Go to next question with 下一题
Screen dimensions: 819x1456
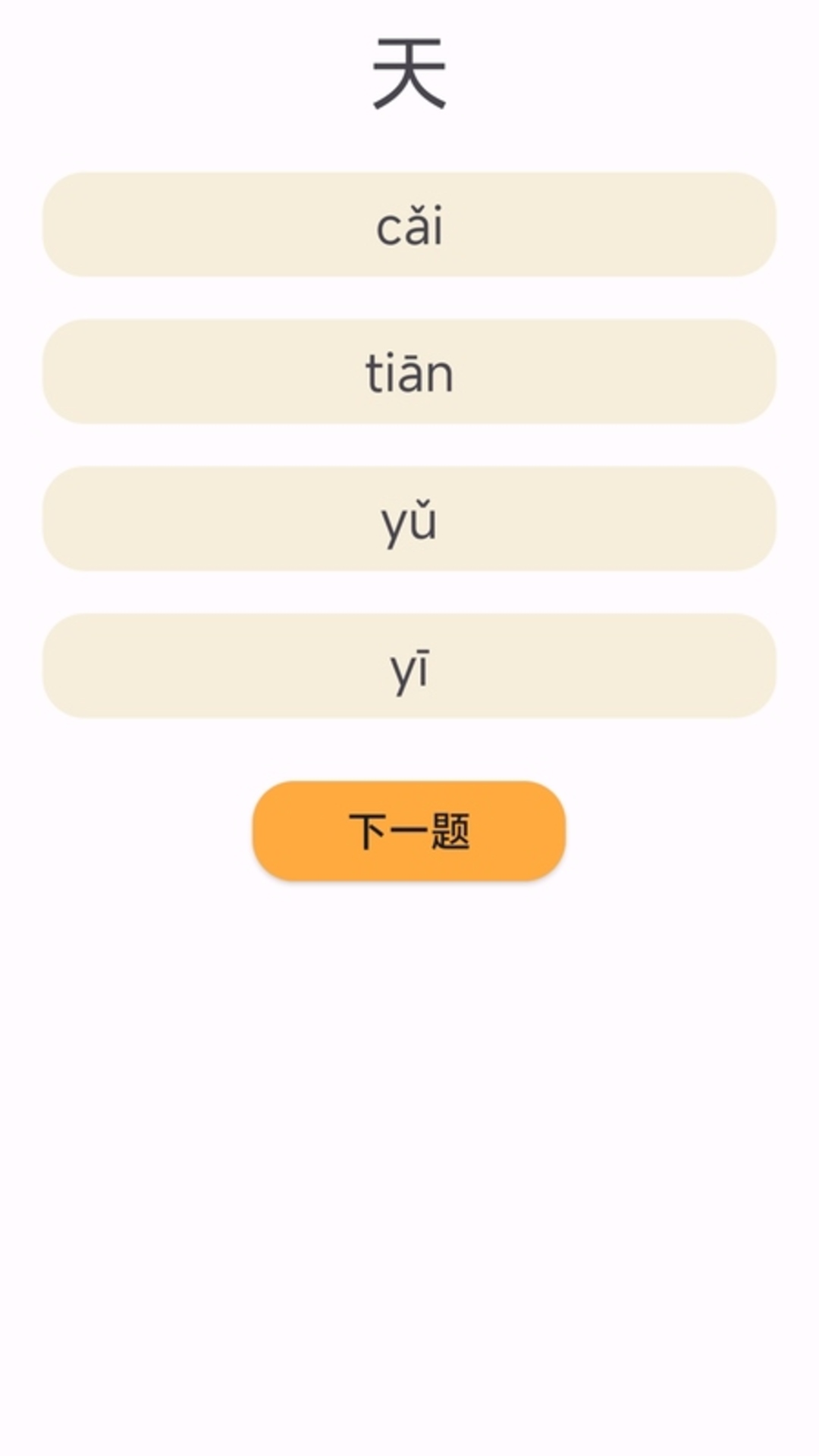coord(409,831)
